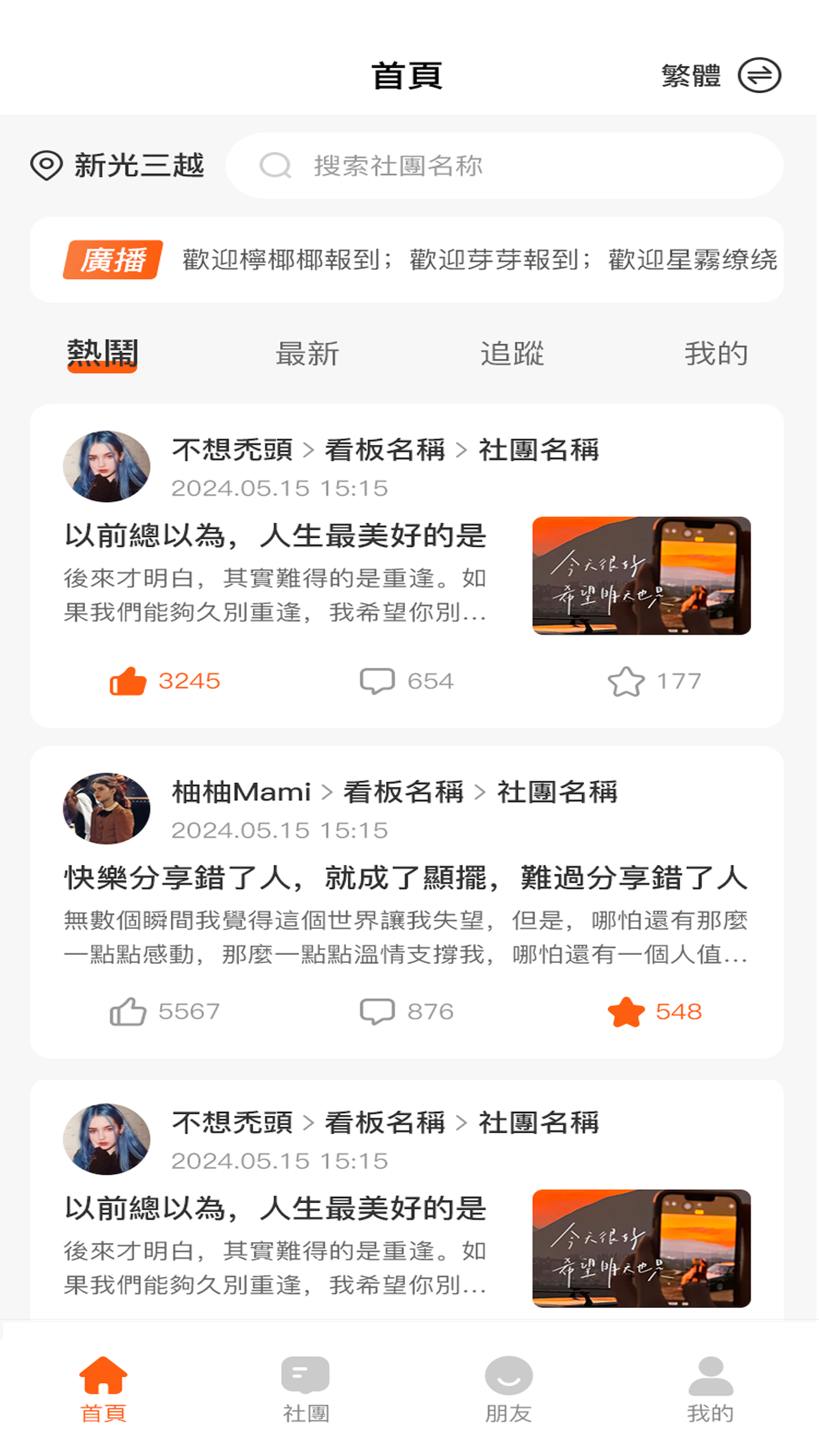Open comments on post with 654 comments

[x=377, y=681]
